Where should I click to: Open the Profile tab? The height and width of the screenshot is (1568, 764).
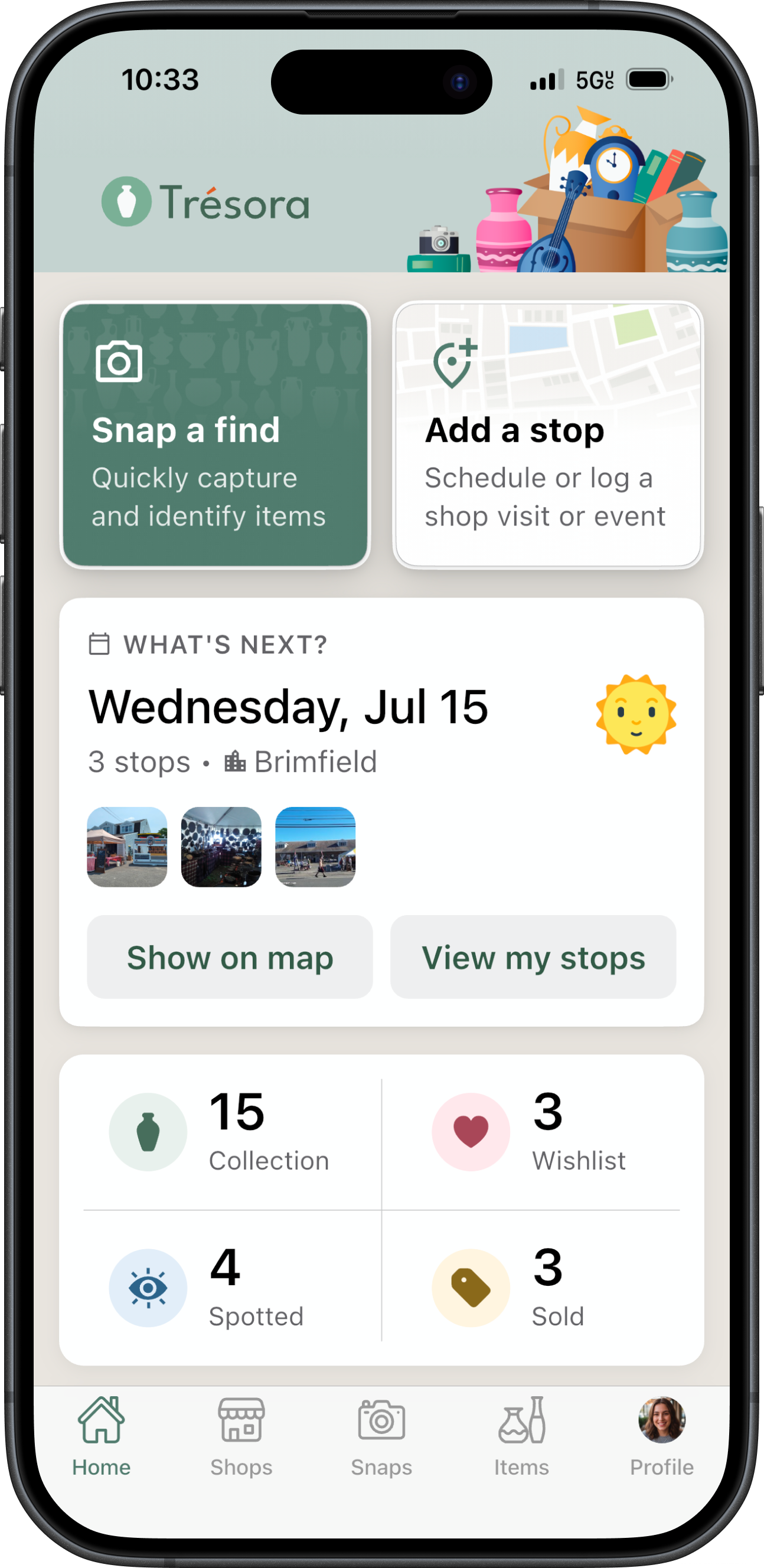pyautogui.click(x=662, y=1436)
